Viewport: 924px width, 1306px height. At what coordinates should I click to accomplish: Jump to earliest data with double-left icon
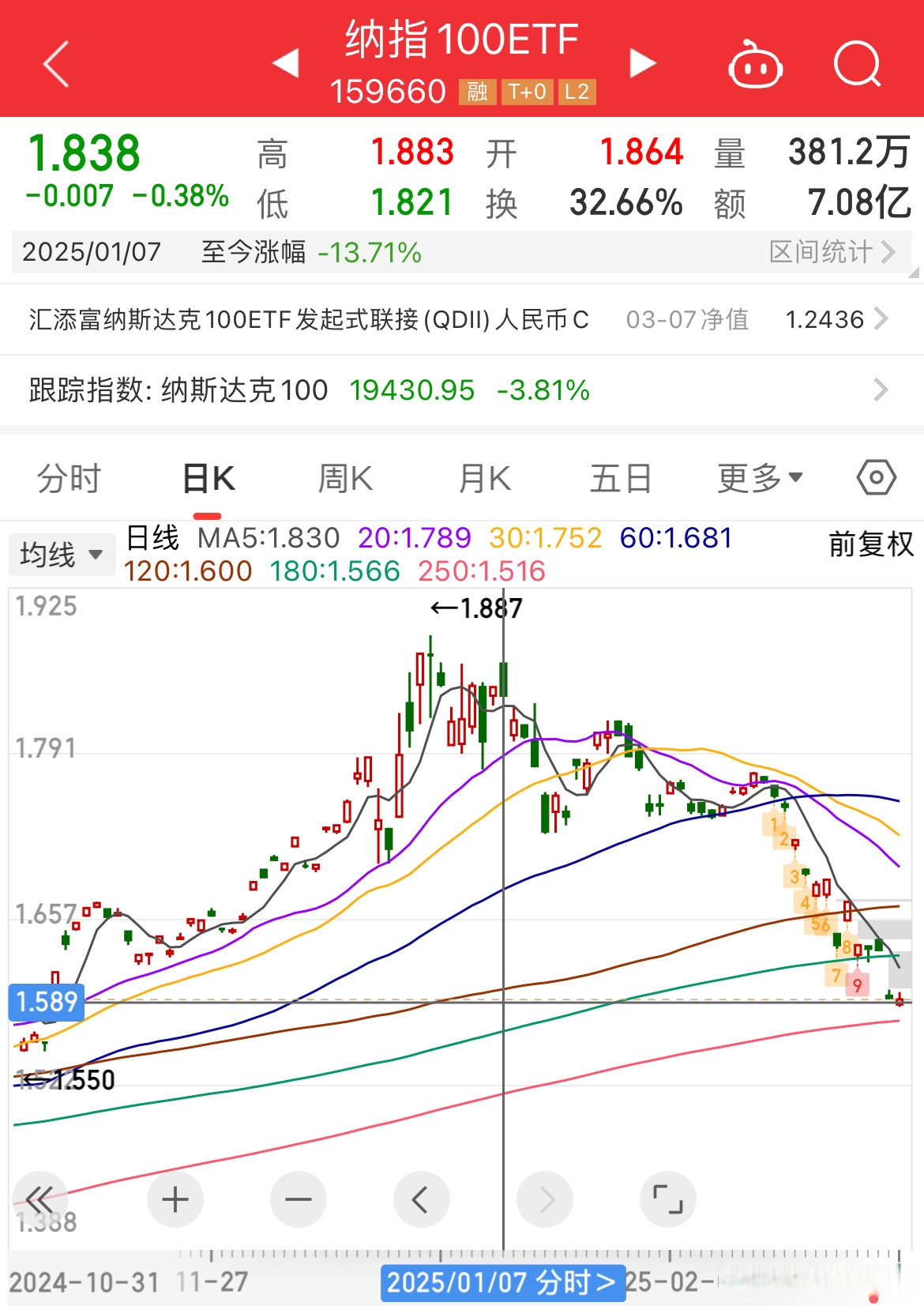41,1199
